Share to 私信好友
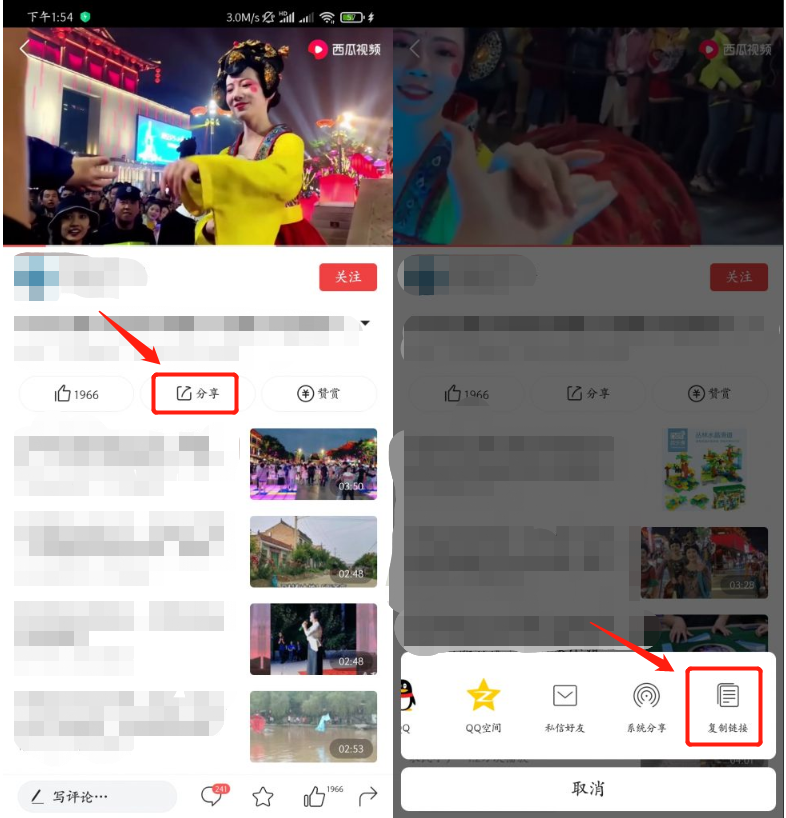Image resolution: width=786 pixels, height=818 pixels. (x=565, y=706)
